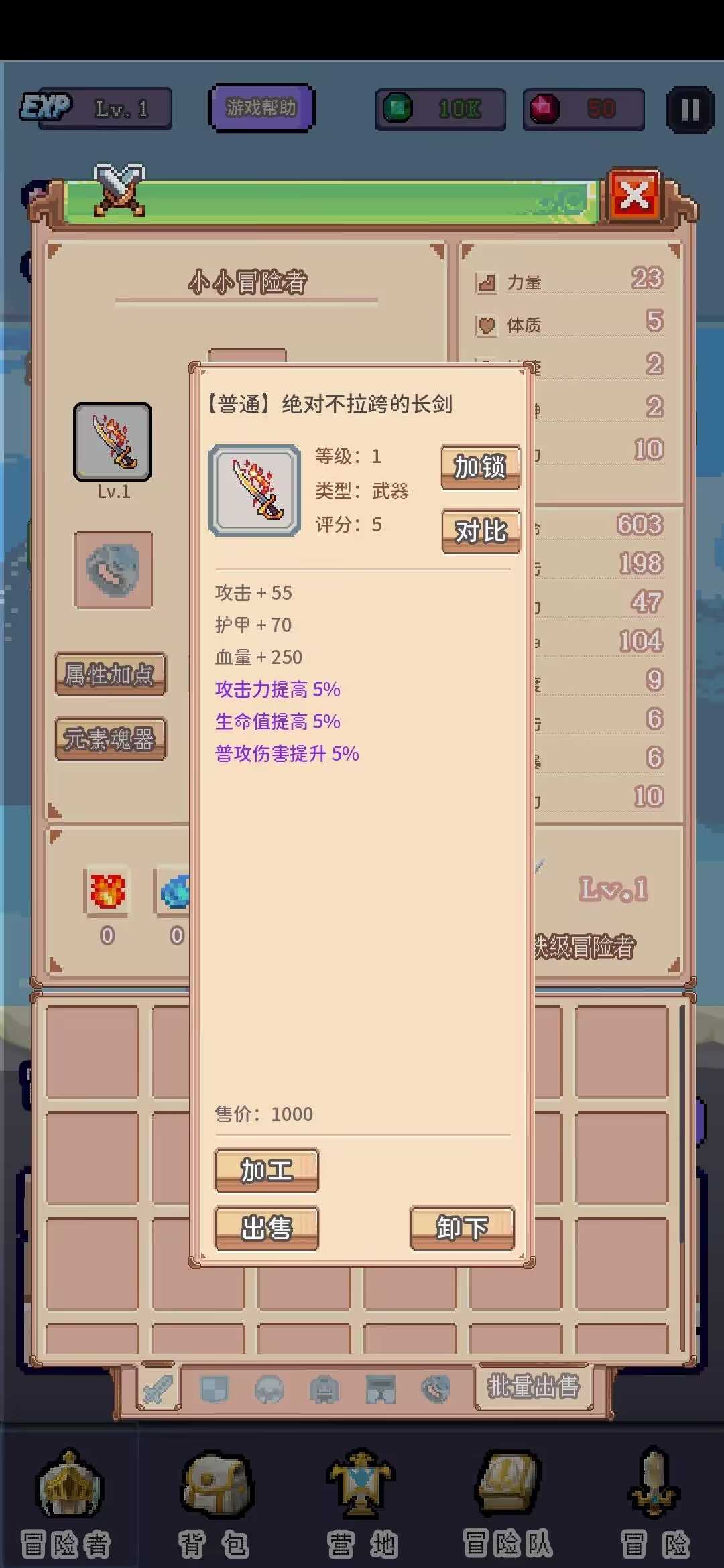The height and width of the screenshot is (1568, 724).
Task: Open 属性加点 attribute points
Action: (110, 674)
